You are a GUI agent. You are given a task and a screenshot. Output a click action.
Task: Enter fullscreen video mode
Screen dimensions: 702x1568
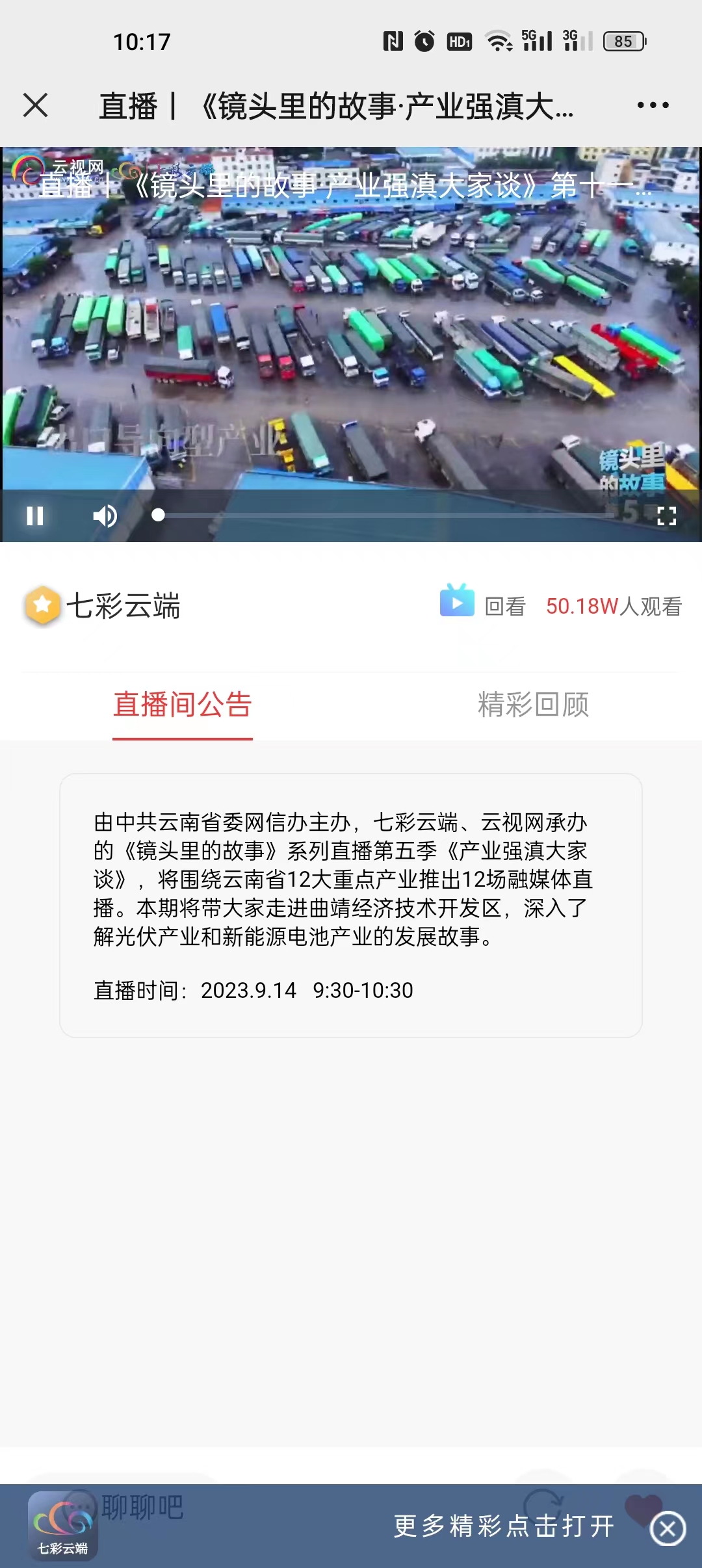(666, 517)
